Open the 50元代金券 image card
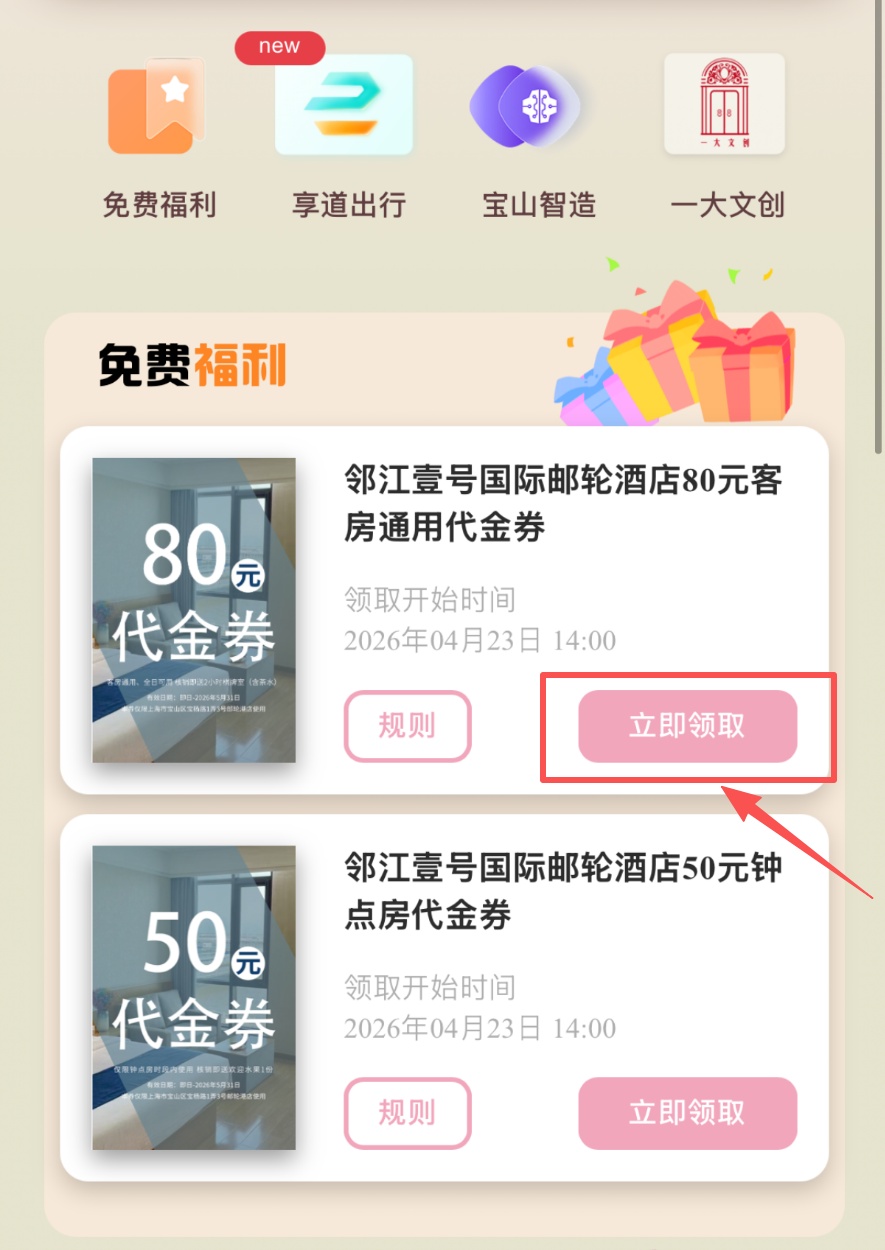The image size is (885, 1250). pyautogui.click(x=194, y=997)
